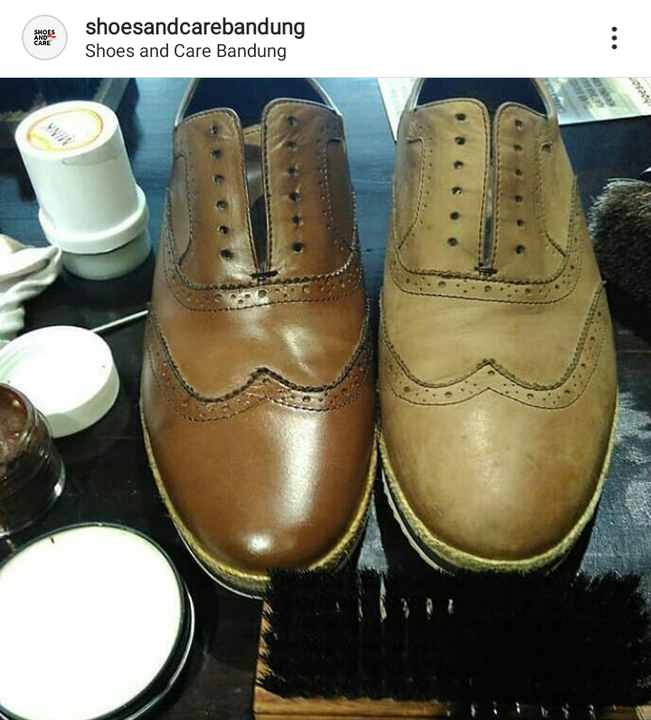Open the shoesandcarebandung username link
This screenshot has height=720, width=651.
195,27
